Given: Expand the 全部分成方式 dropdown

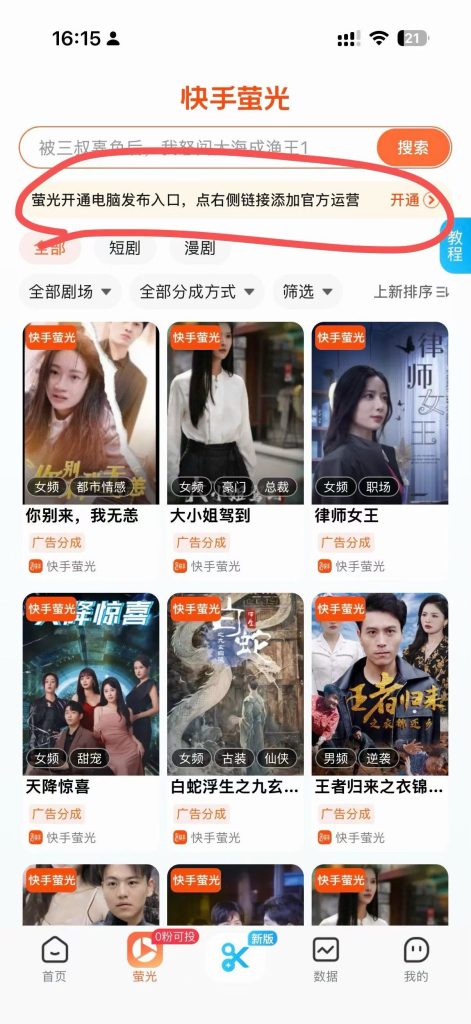Looking at the screenshot, I should click(x=197, y=291).
